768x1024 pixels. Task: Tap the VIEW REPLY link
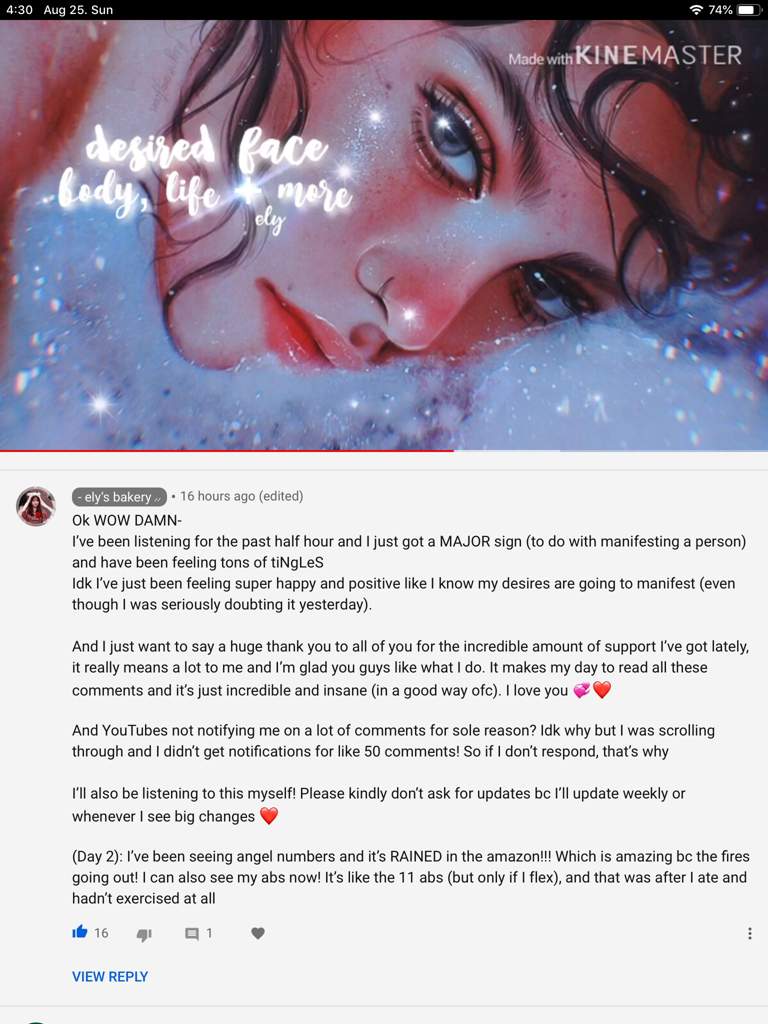pyautogui.click(x=110, y=977)
